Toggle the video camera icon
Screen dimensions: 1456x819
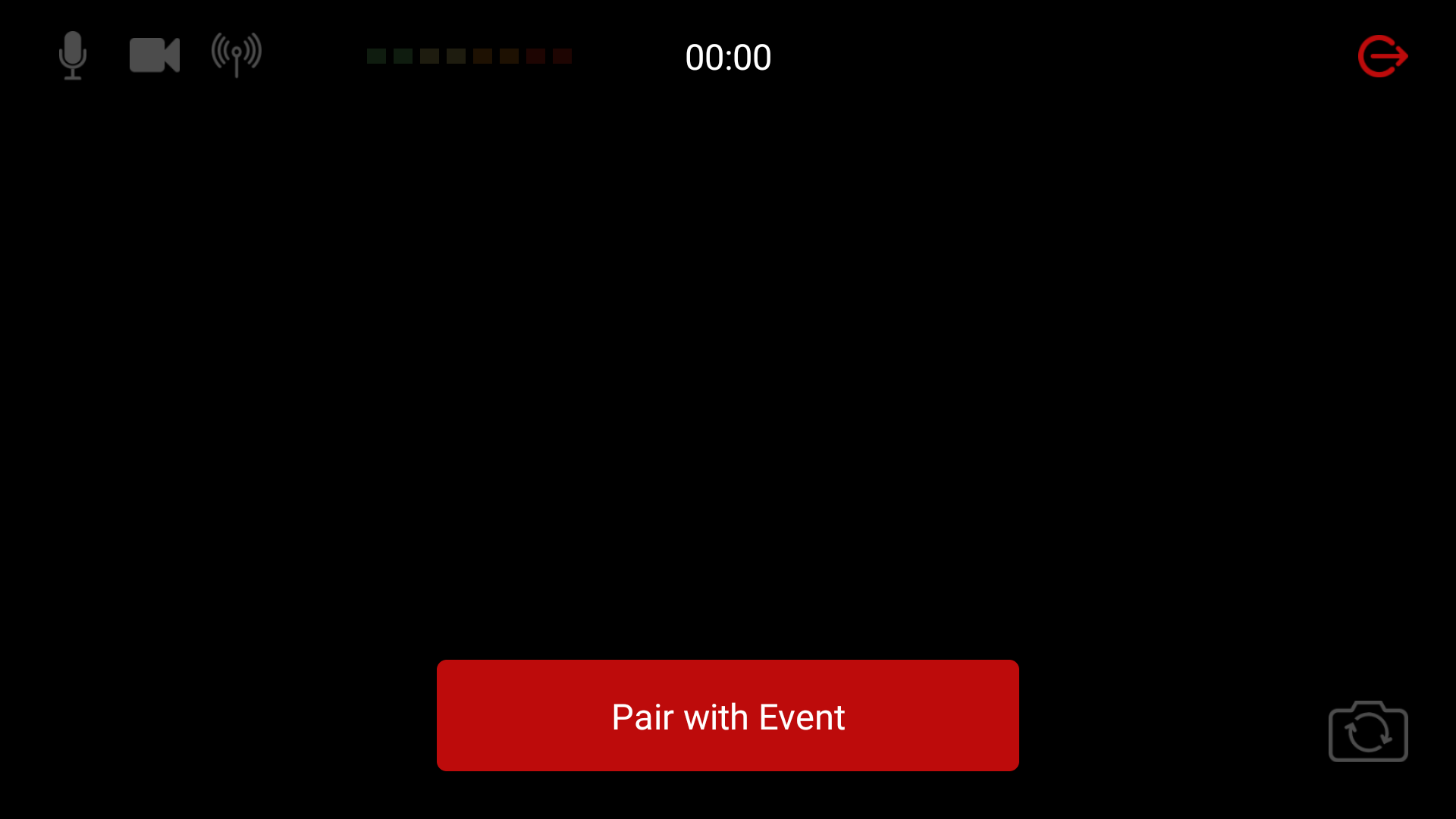coord(154,55)
